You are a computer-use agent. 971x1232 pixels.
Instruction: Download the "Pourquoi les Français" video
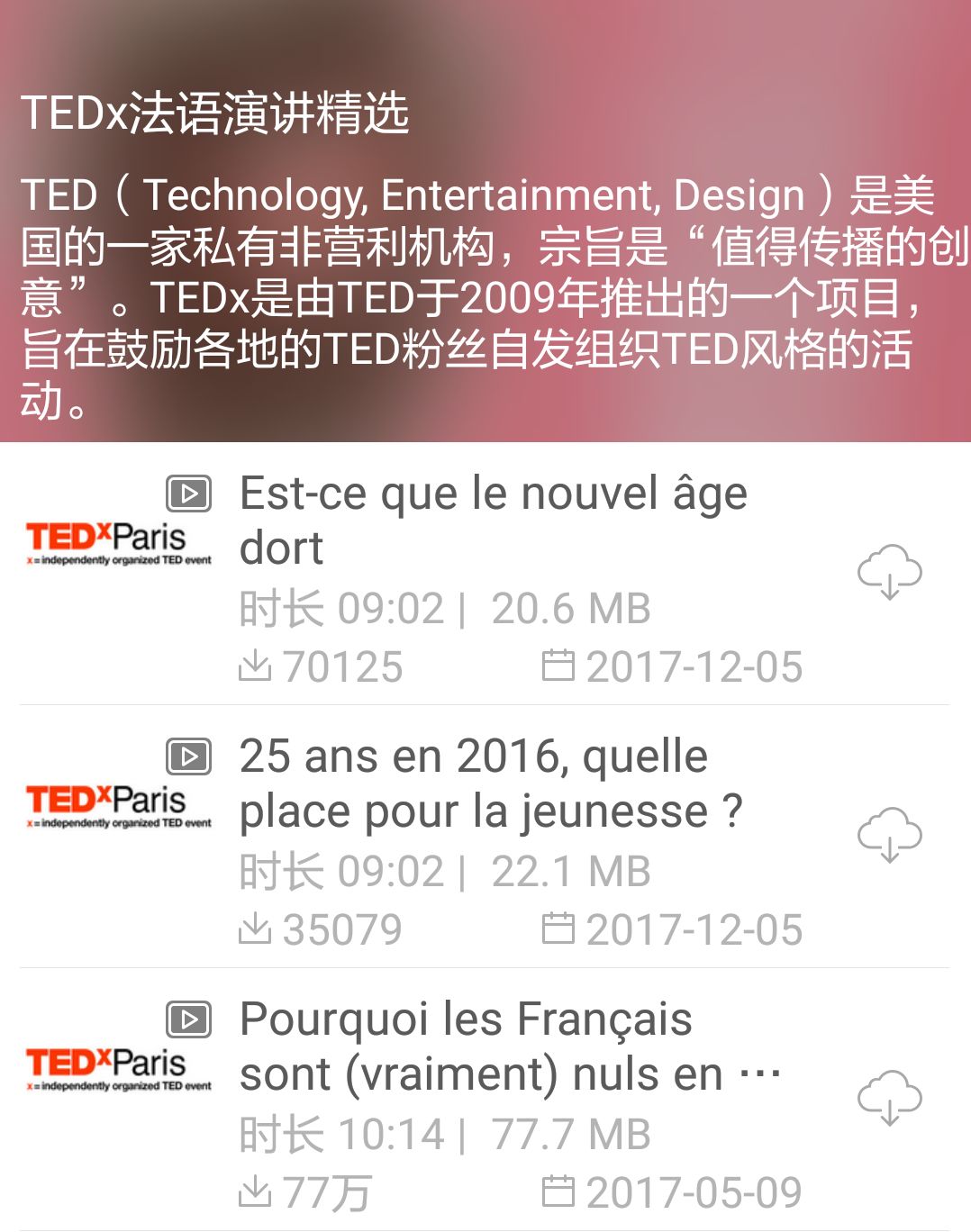889,1098
